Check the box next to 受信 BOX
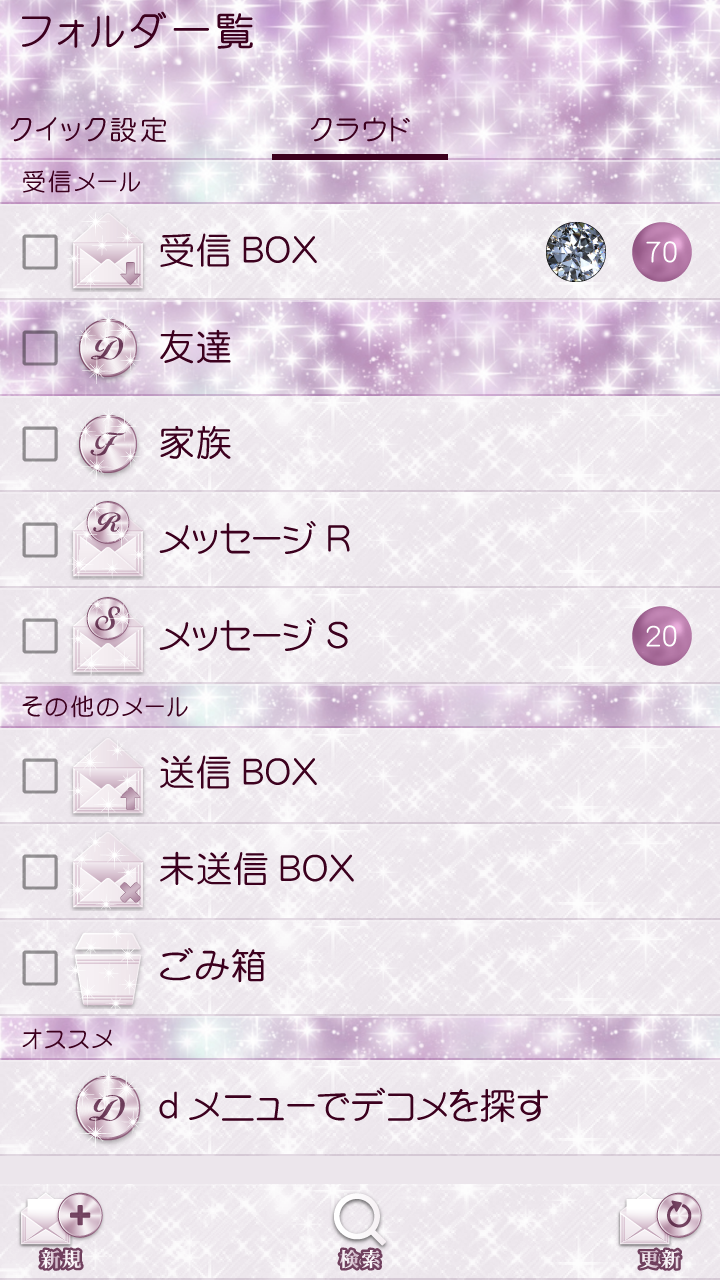The width and height of the screenshot is (720, 1280). (x=40, y=252)
